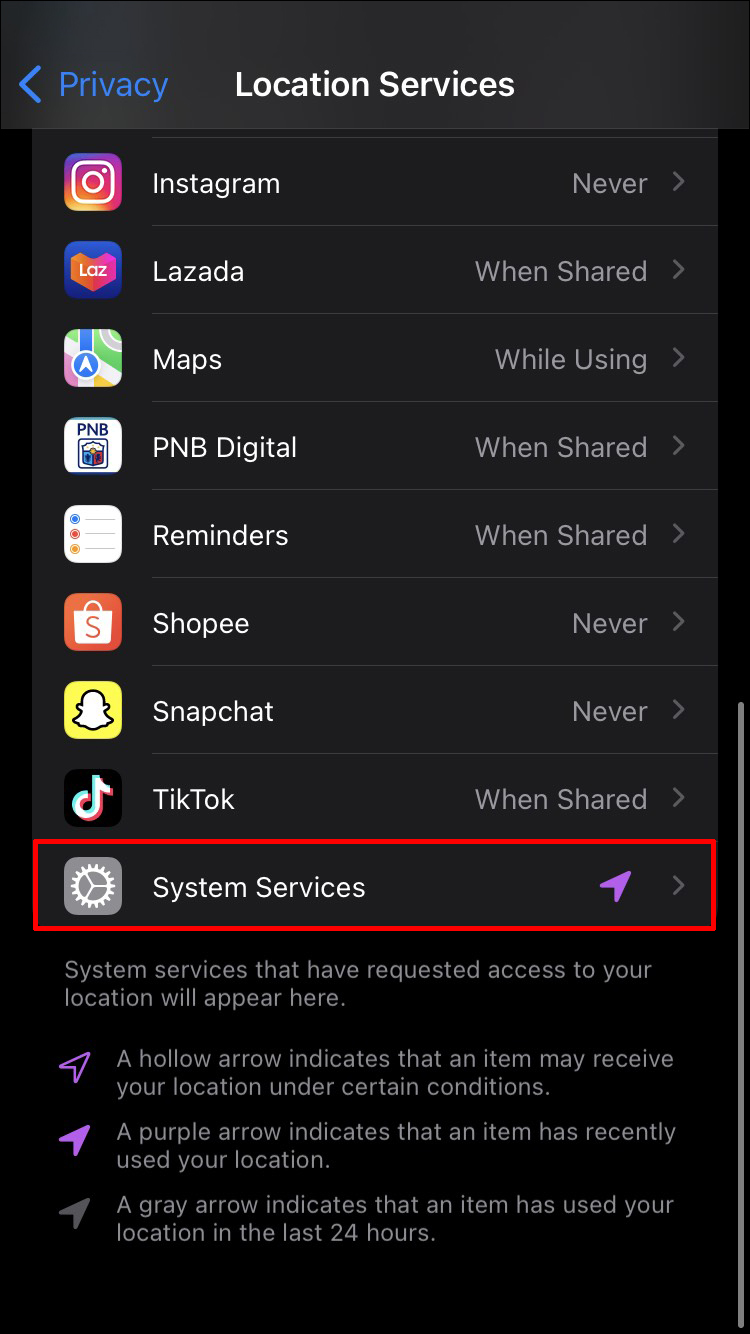
Task: Open Instagram location settings
Action: (375, 183)
